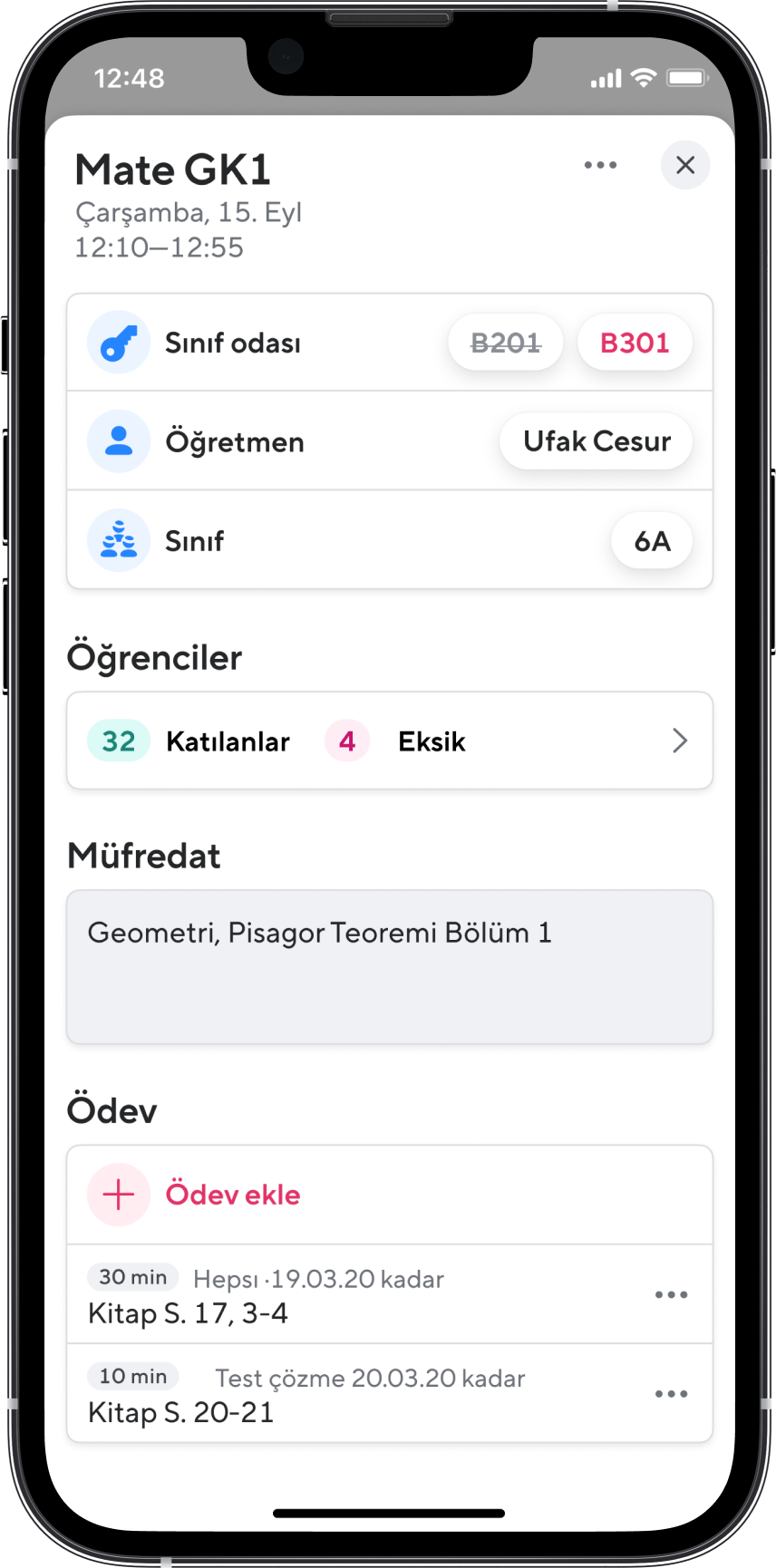Viewport: 776px width, 1568px height.
Task: Edit the Müfredat curriculum text field
Action: click(x=390, y=966)
